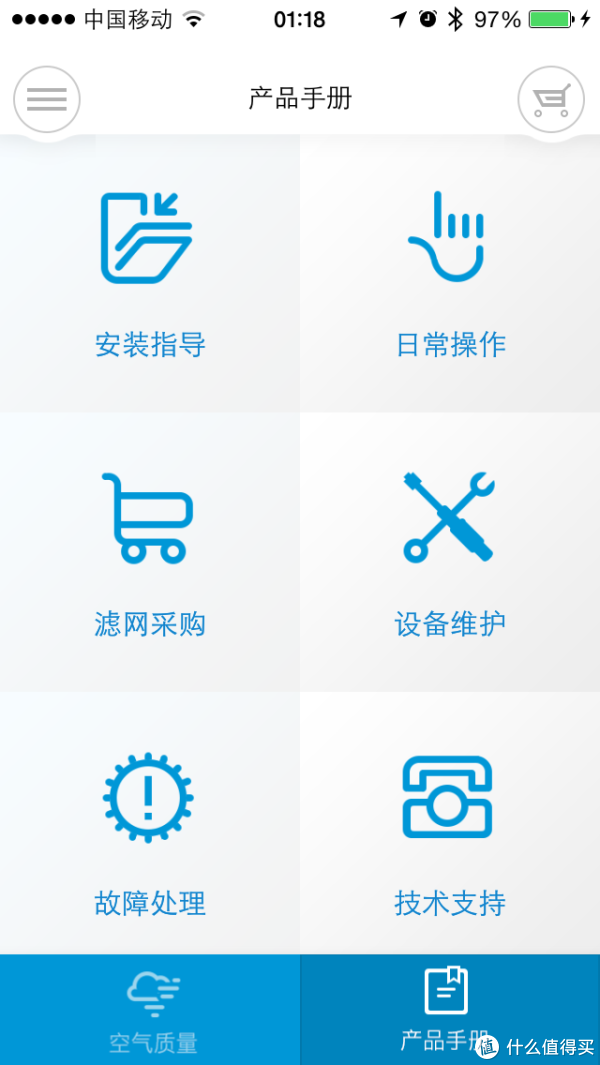Screen dimensions: 600x1065
Task: Open 安装指导 installation guide
Action: (149, 273)
